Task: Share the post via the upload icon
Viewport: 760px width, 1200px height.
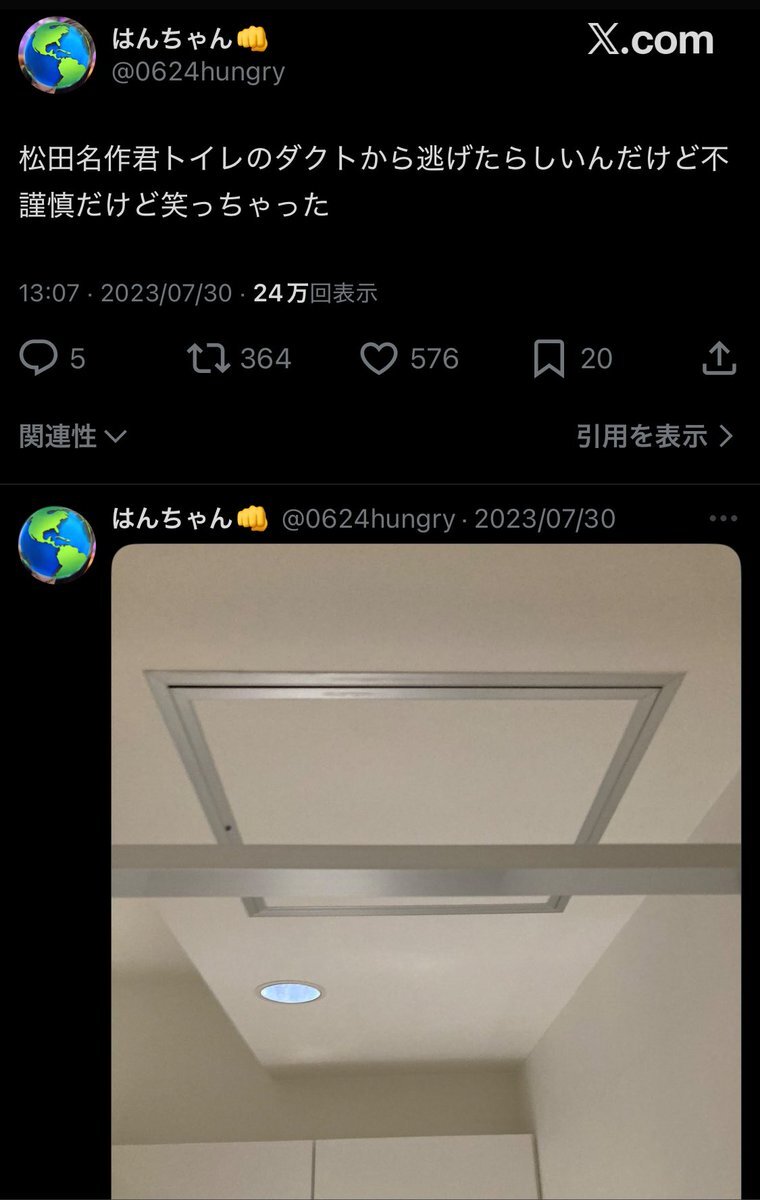Action: coord(720,359)
